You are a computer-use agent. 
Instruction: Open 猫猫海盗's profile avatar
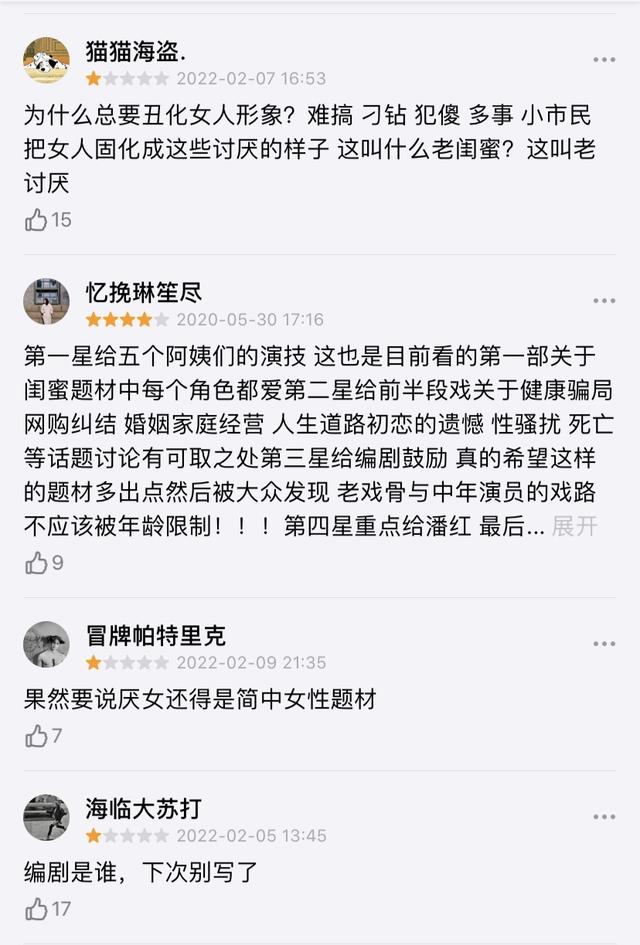(x=46, y=61)
